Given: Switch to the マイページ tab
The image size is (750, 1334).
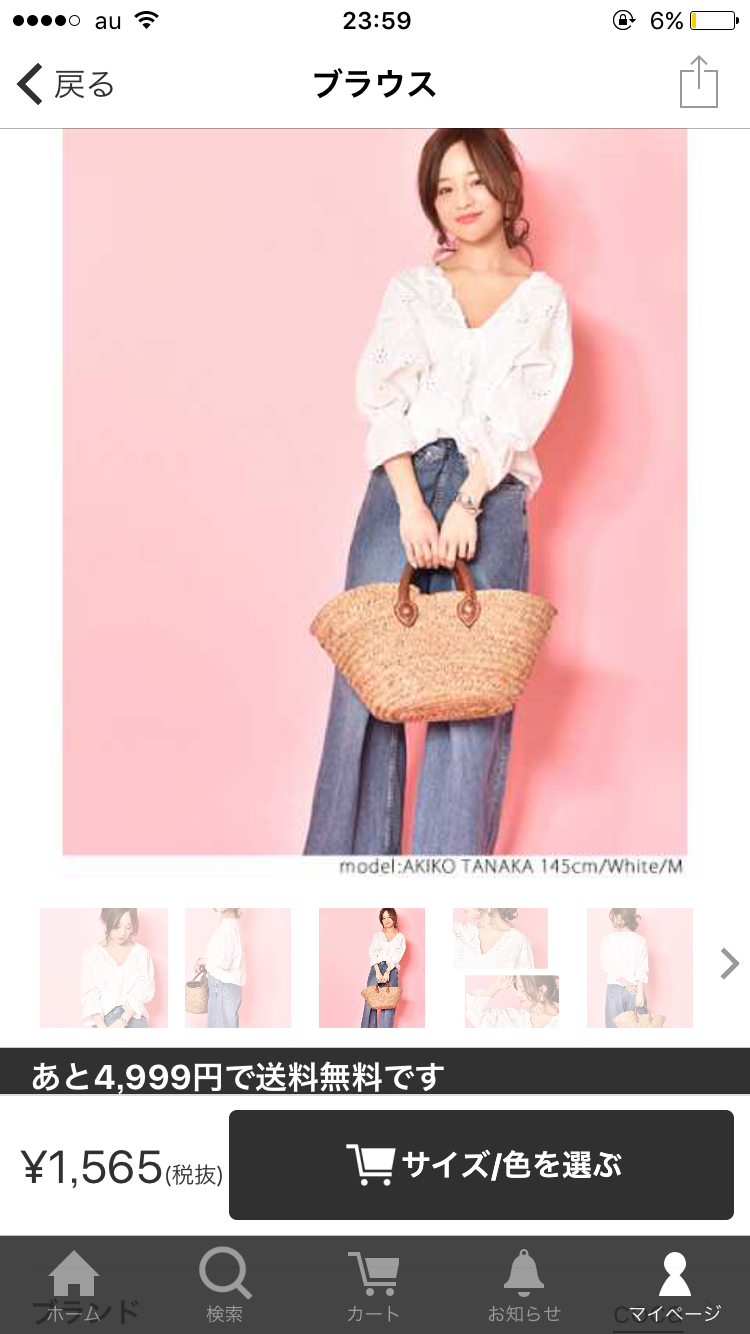Looking at the screenshot, I should 675,1286.
